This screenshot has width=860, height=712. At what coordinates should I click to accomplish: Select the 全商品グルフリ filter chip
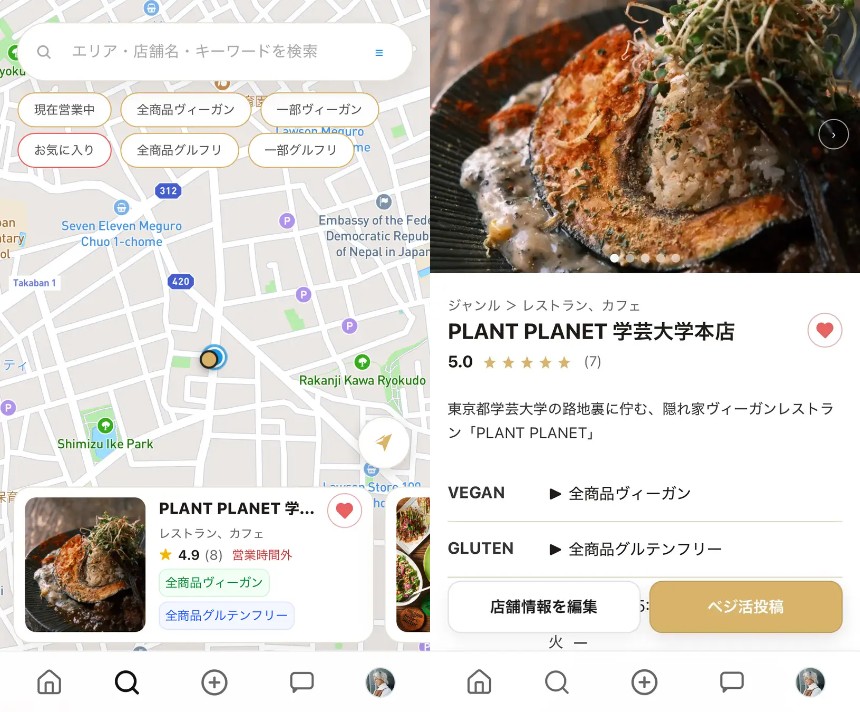pos(179,150)
